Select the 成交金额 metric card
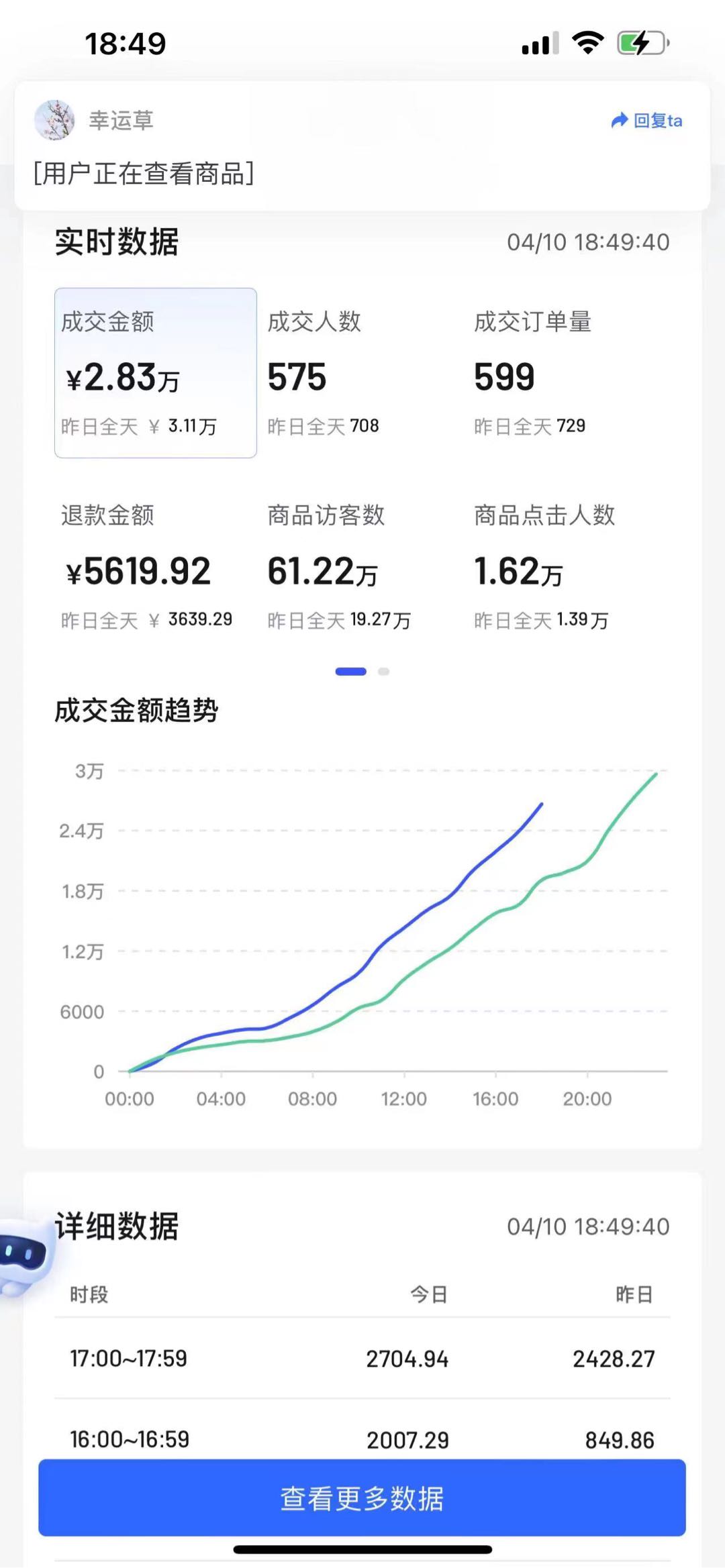 (x=155, y=373)
